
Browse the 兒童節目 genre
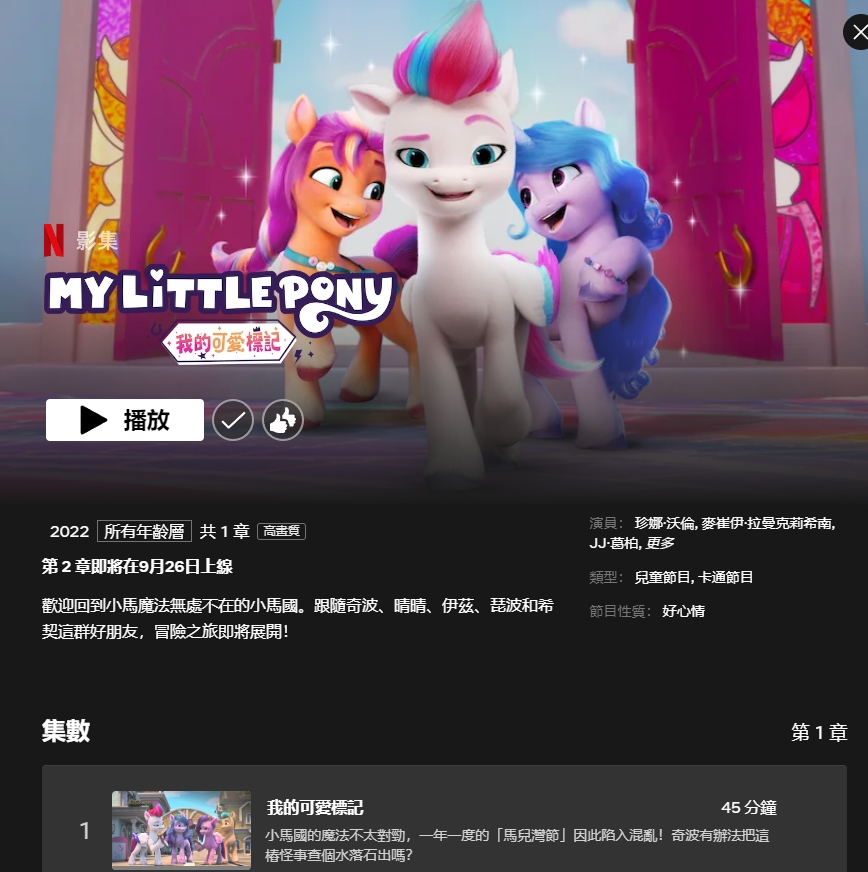coord(662,577)
